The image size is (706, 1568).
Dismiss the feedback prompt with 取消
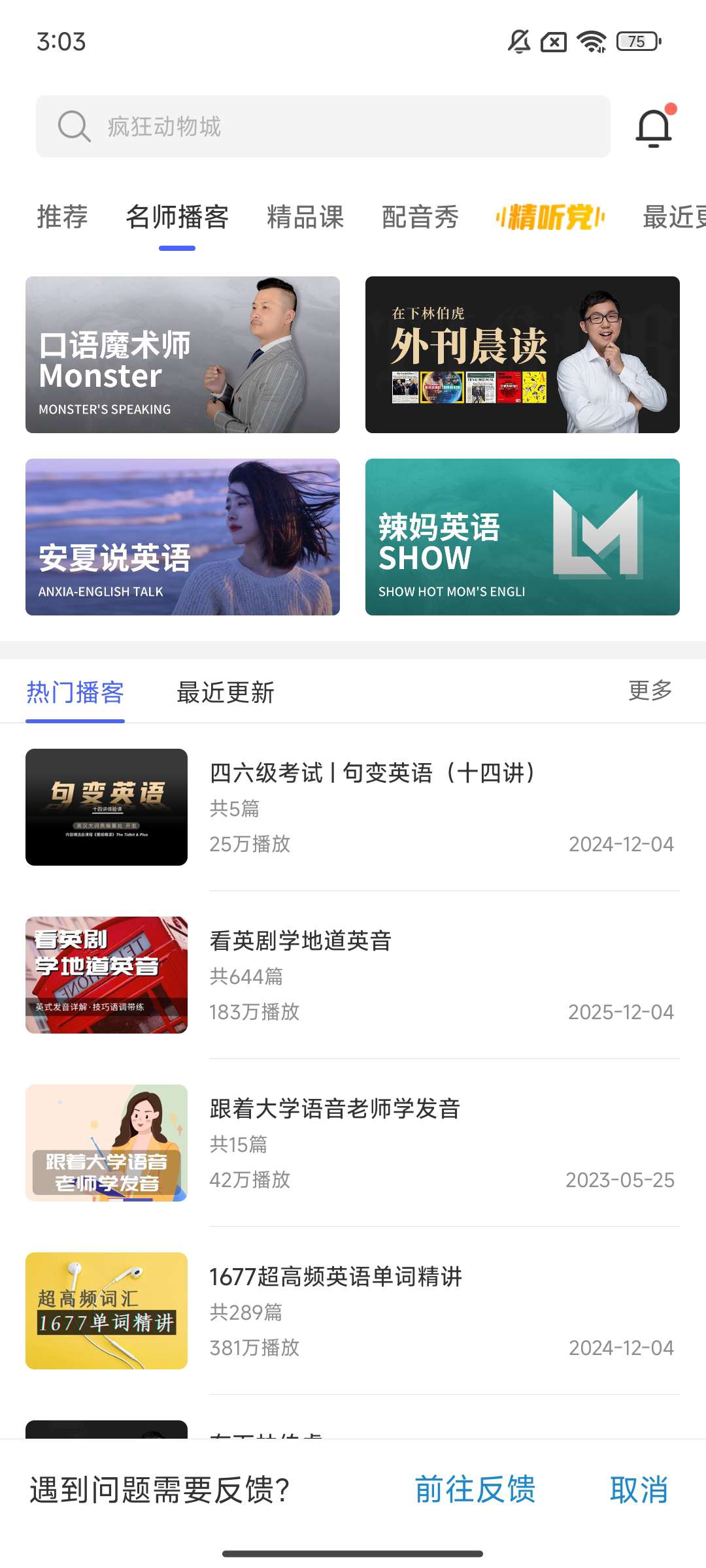tap(639, 1490)
